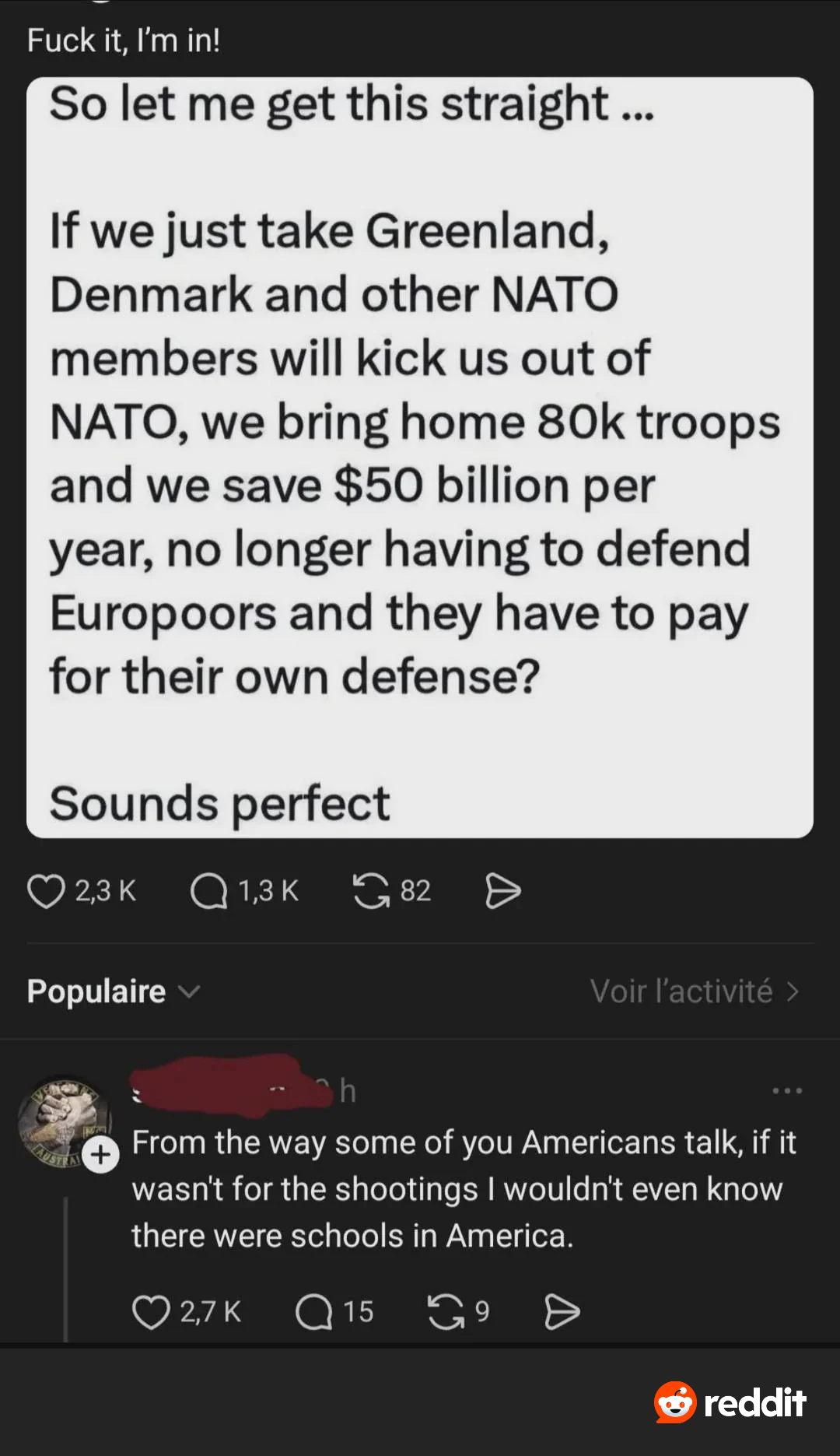This screenshot has height=1456, width=840.
Task: Repost the reply with 9 reposts
Action: [x=446, y=1312]
